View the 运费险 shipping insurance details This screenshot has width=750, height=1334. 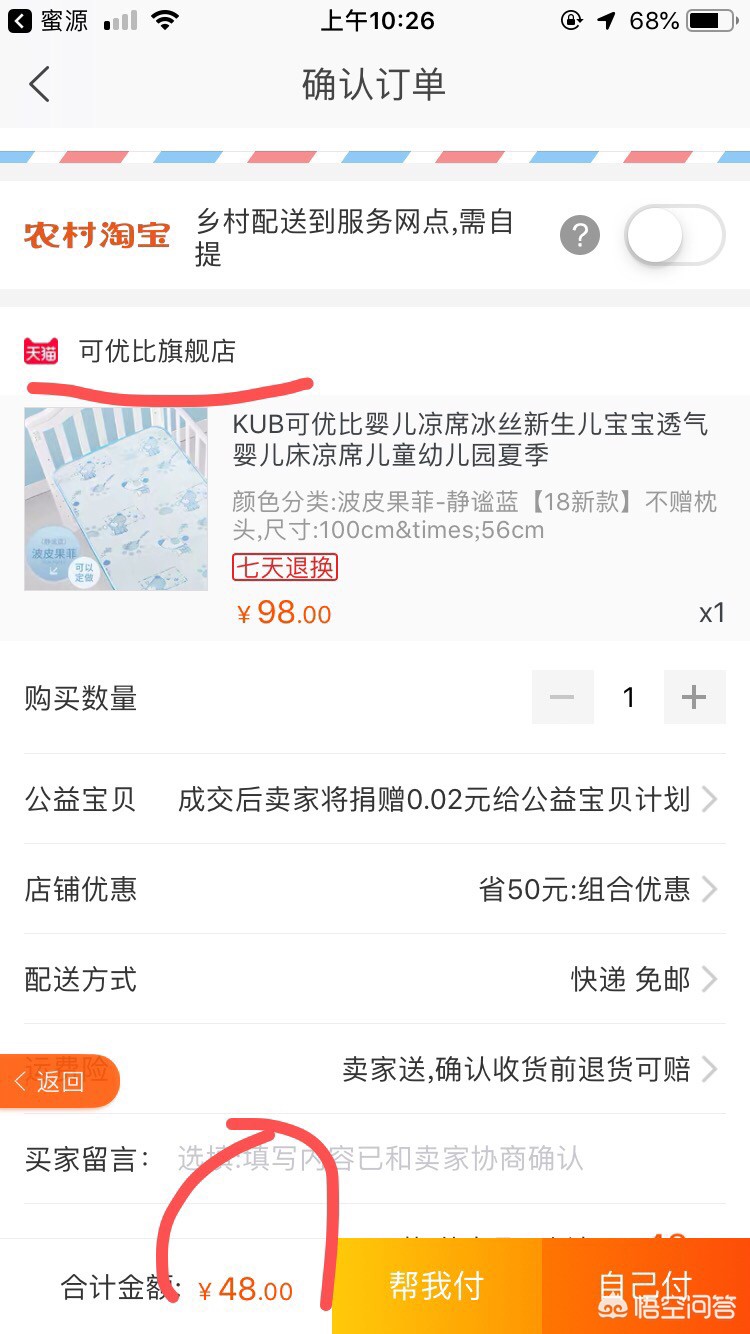pos(528,1069)
